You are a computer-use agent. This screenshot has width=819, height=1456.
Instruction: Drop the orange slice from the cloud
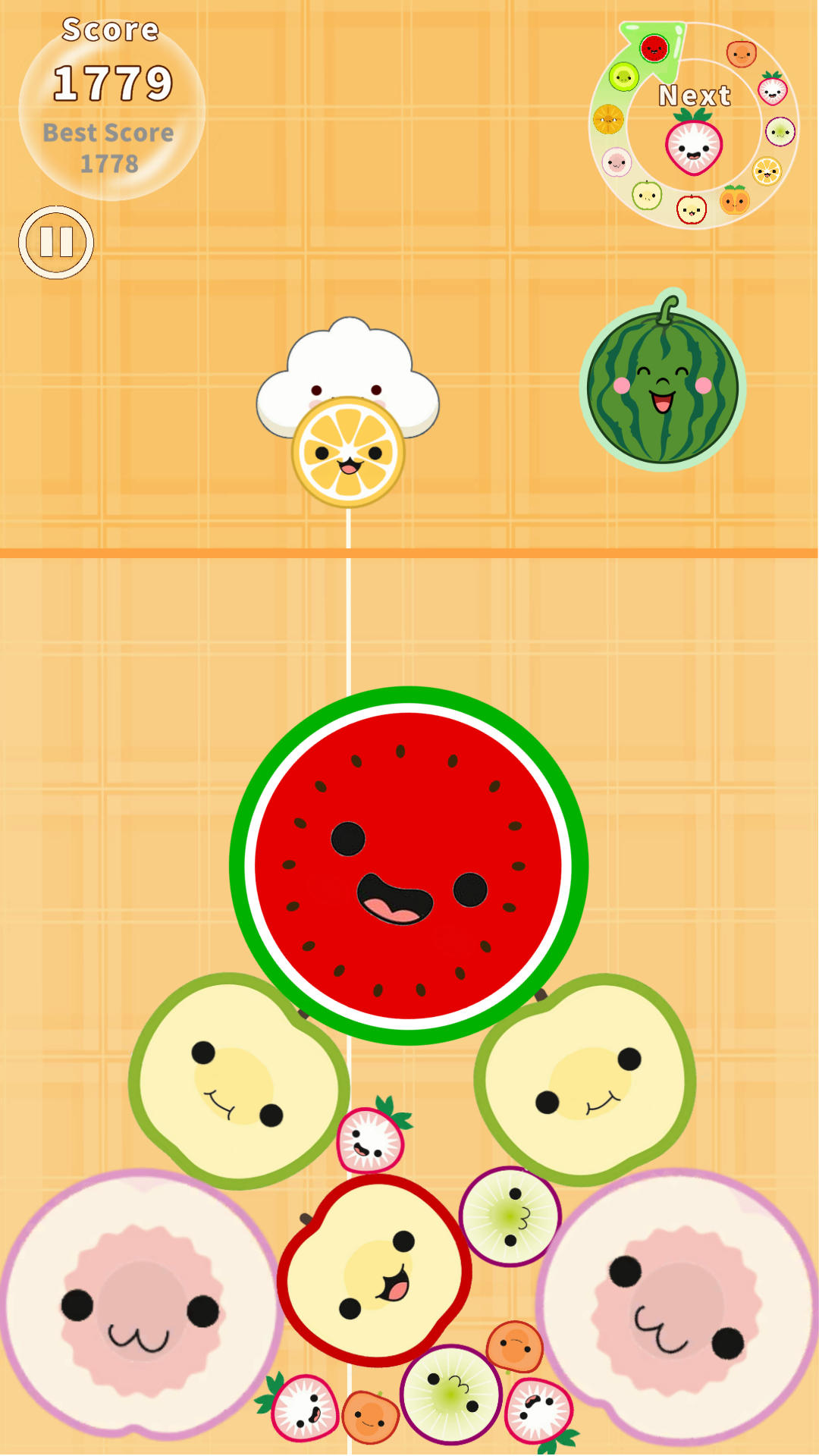click(x=348, y=452)
